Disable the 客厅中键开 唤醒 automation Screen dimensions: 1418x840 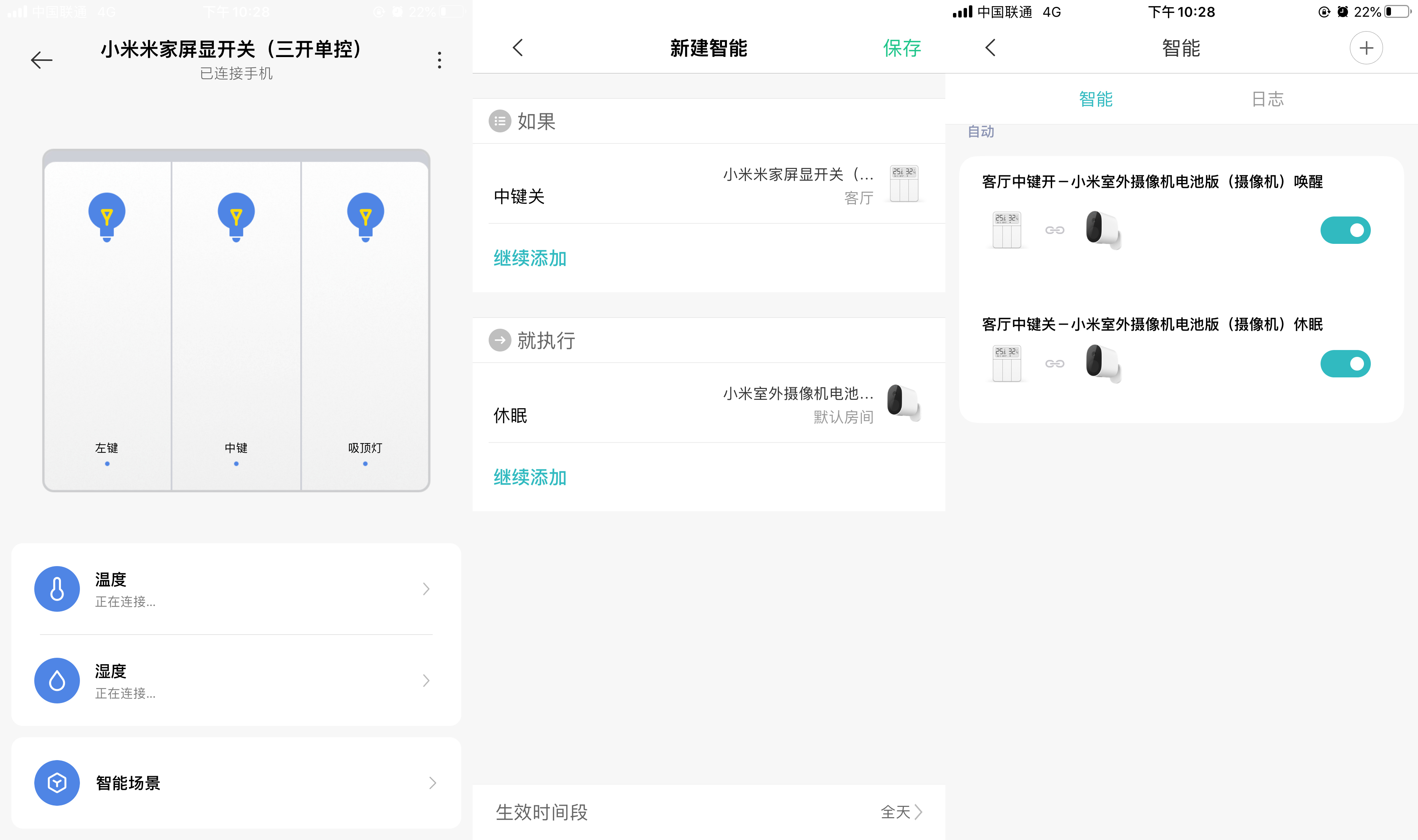tap(1345, 231)
